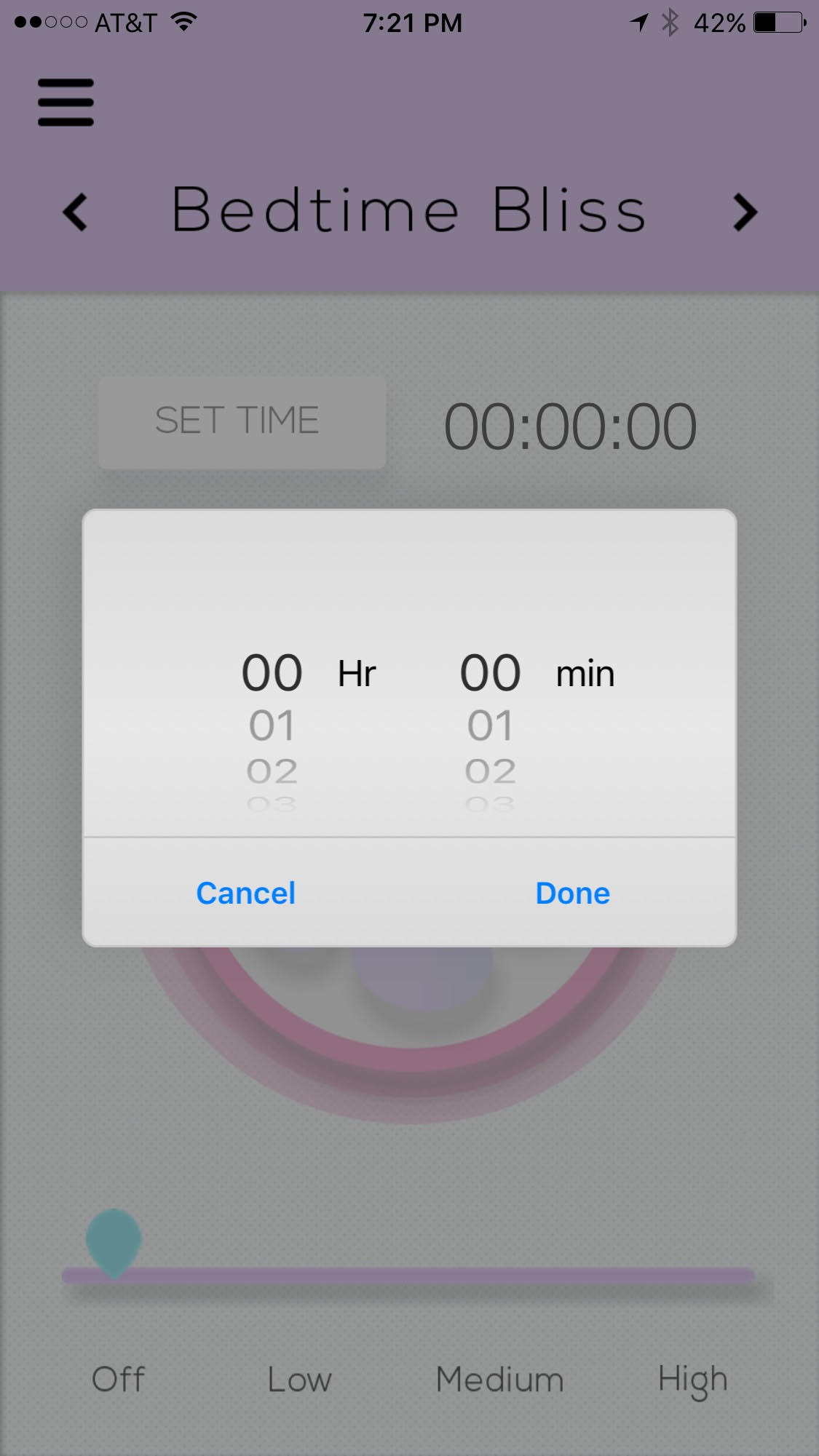
Task: Cancel the time picker dialog
Action: [x=246, y=893]
